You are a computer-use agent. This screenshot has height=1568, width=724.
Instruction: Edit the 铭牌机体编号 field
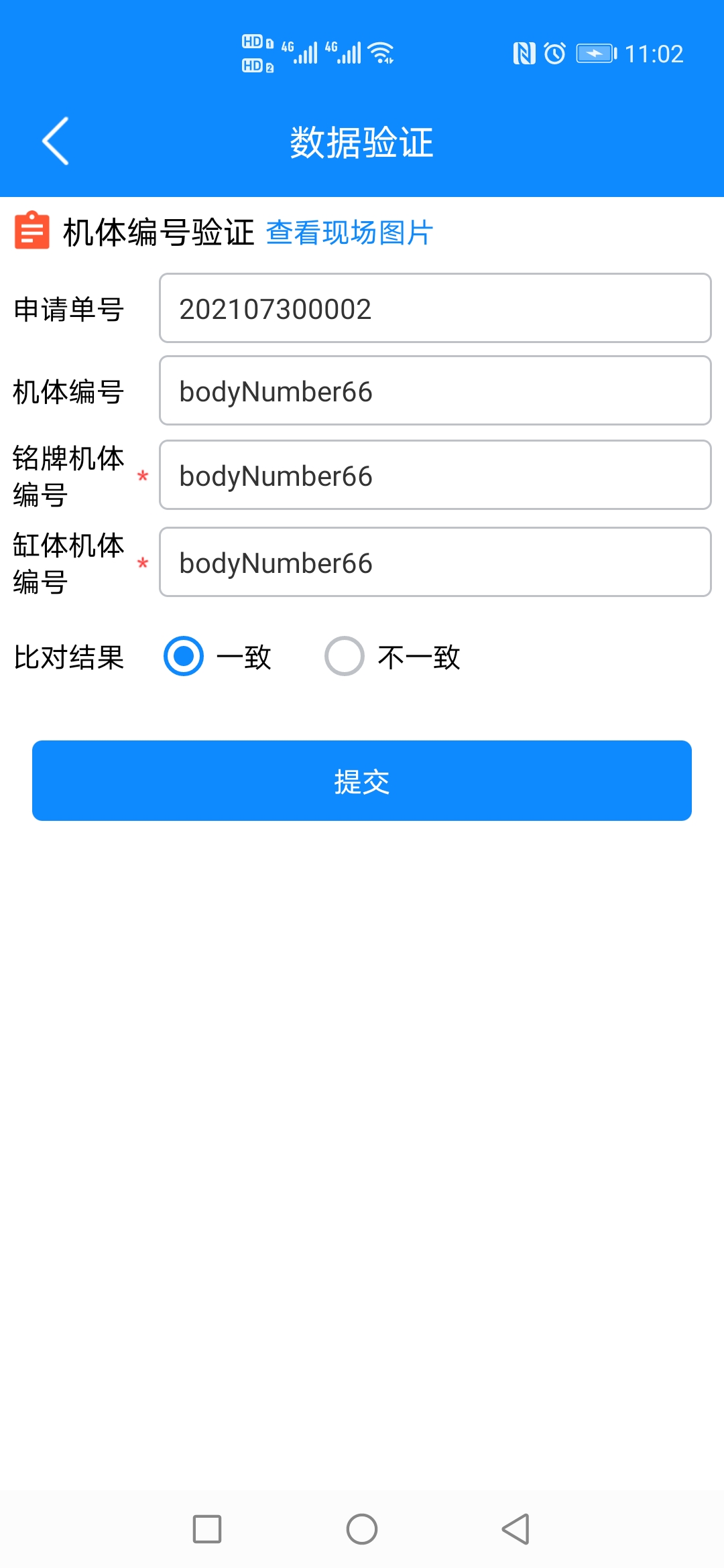434,476
